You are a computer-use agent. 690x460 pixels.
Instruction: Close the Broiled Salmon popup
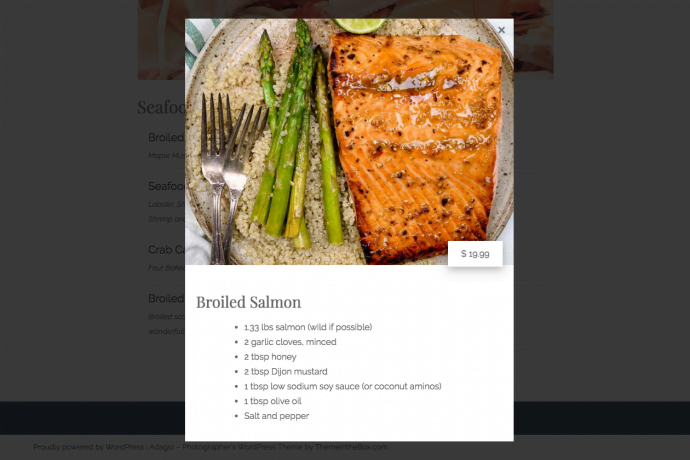click(501, 30)
